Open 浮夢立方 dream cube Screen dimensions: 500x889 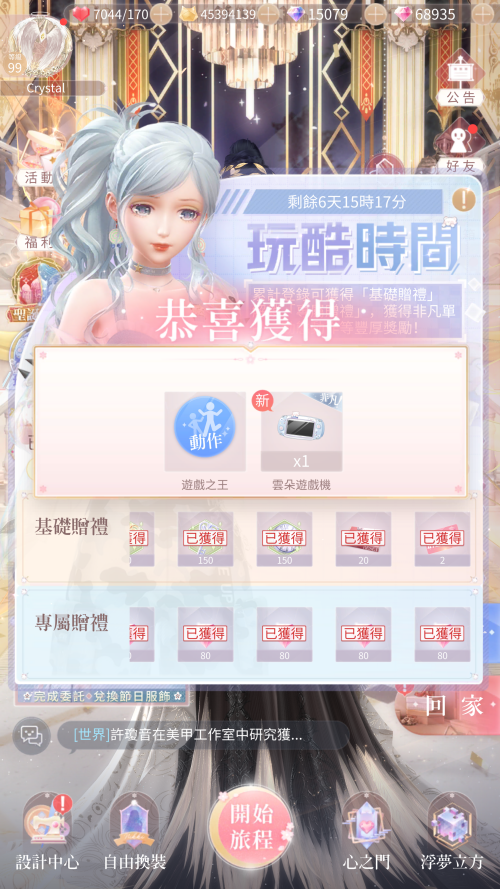452,832
